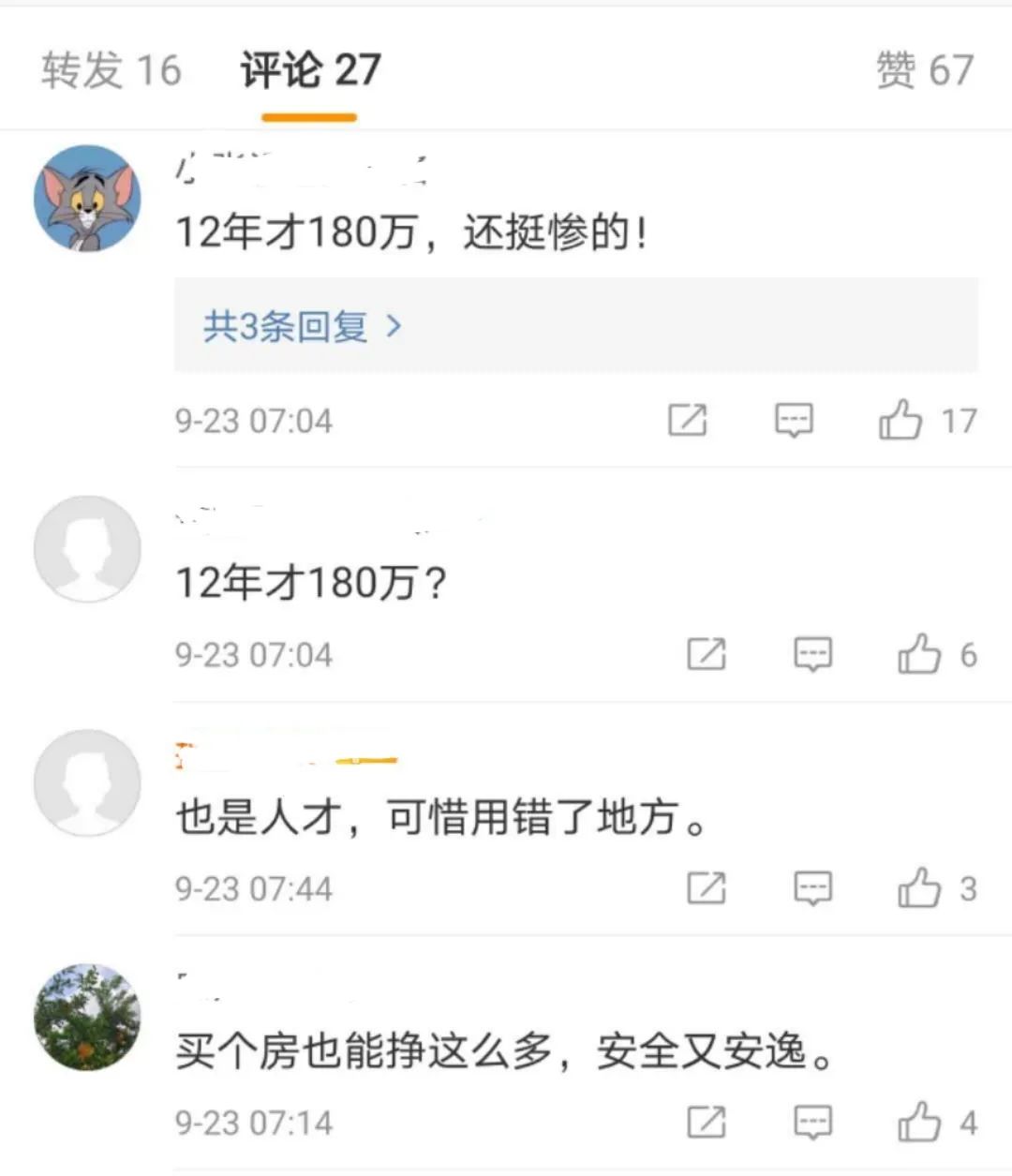Select the 评论 27 tab
1012x1176 pixels.
(x=309, y=70)
